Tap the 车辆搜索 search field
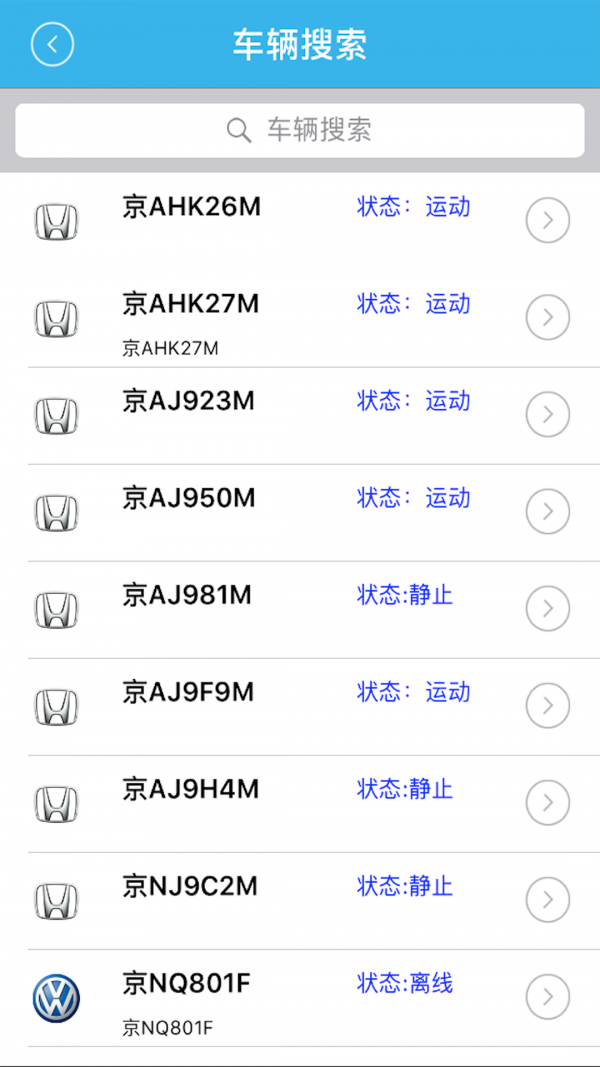600x1067 pixels. coord(300,130)
